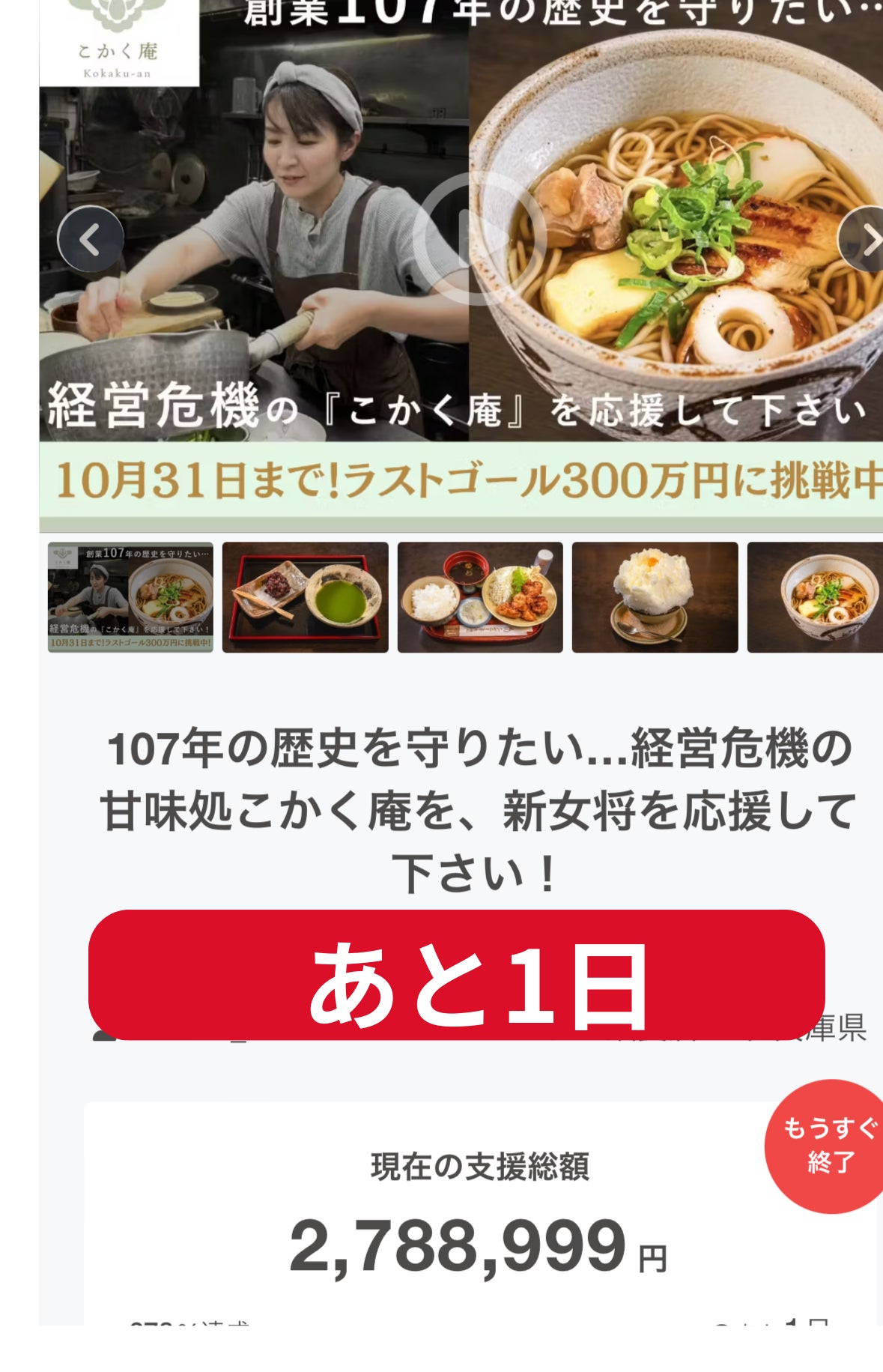Select the fried chicken set meal thumbnail
This screenshot has height=1372, width=883.
(x=480, y=597)
